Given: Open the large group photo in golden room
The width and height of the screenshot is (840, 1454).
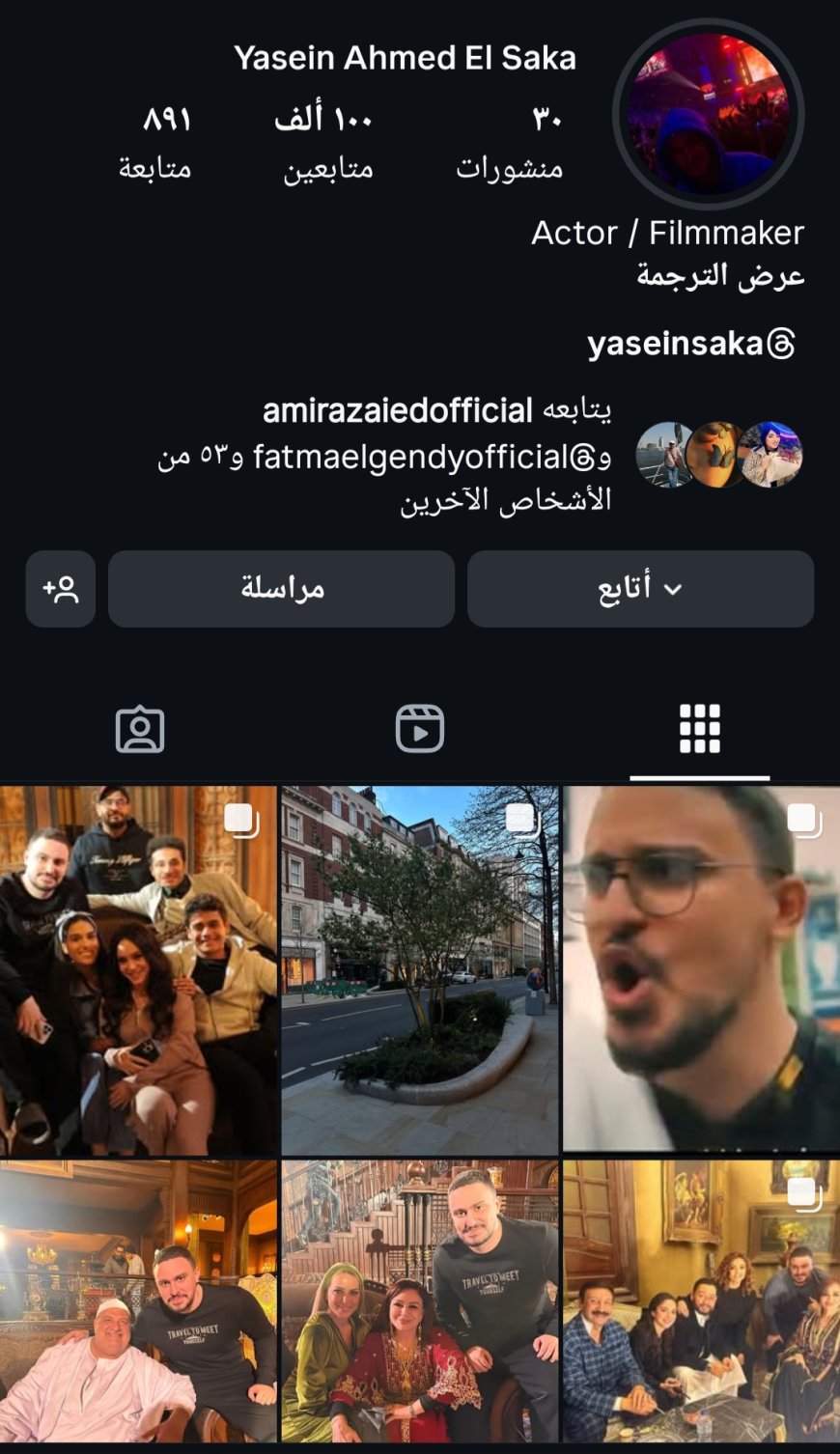Looking at the screenshot, I should pos(701,1301).
